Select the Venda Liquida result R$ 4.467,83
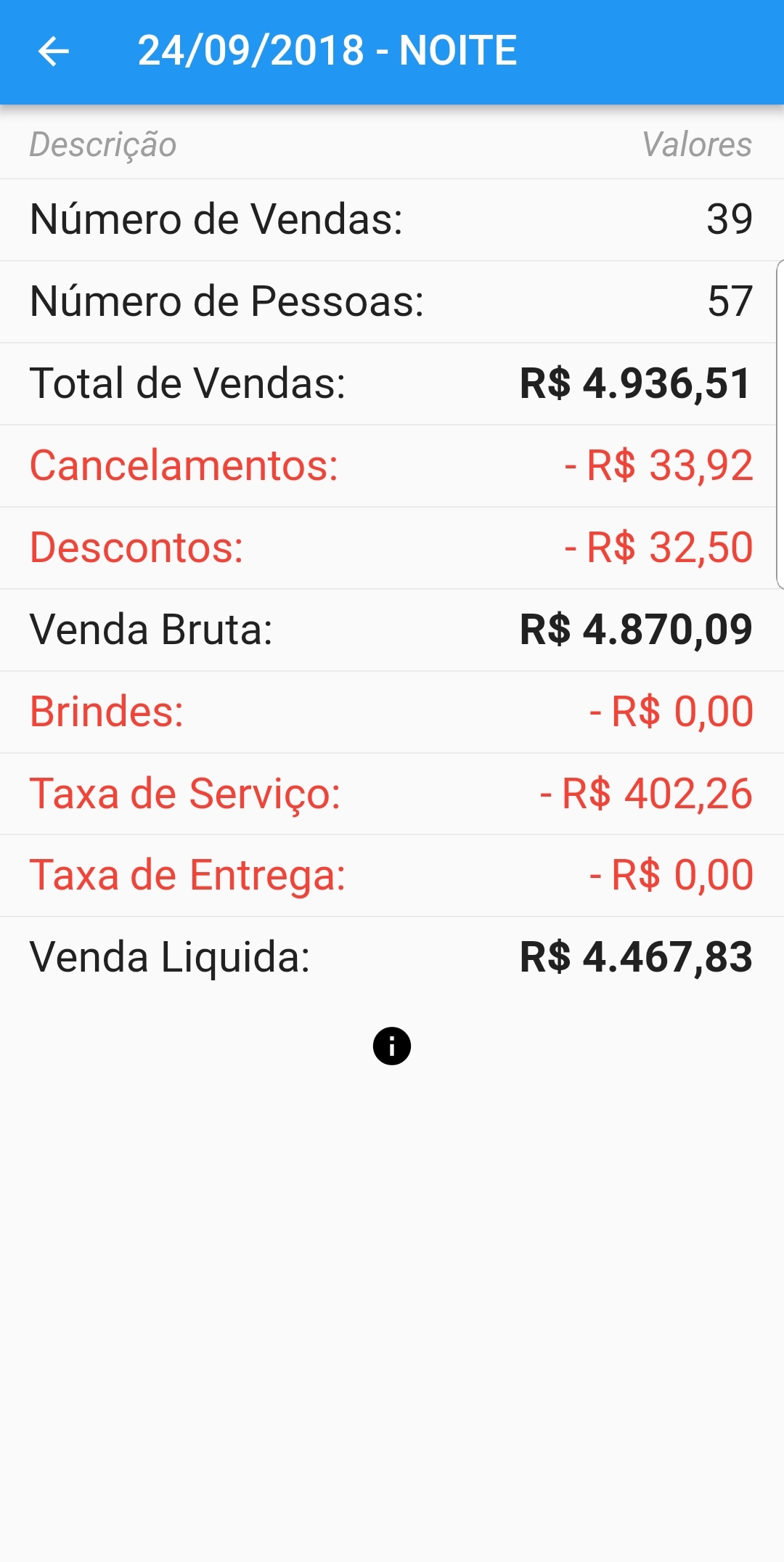784x1562 pixels. [634, 957]
